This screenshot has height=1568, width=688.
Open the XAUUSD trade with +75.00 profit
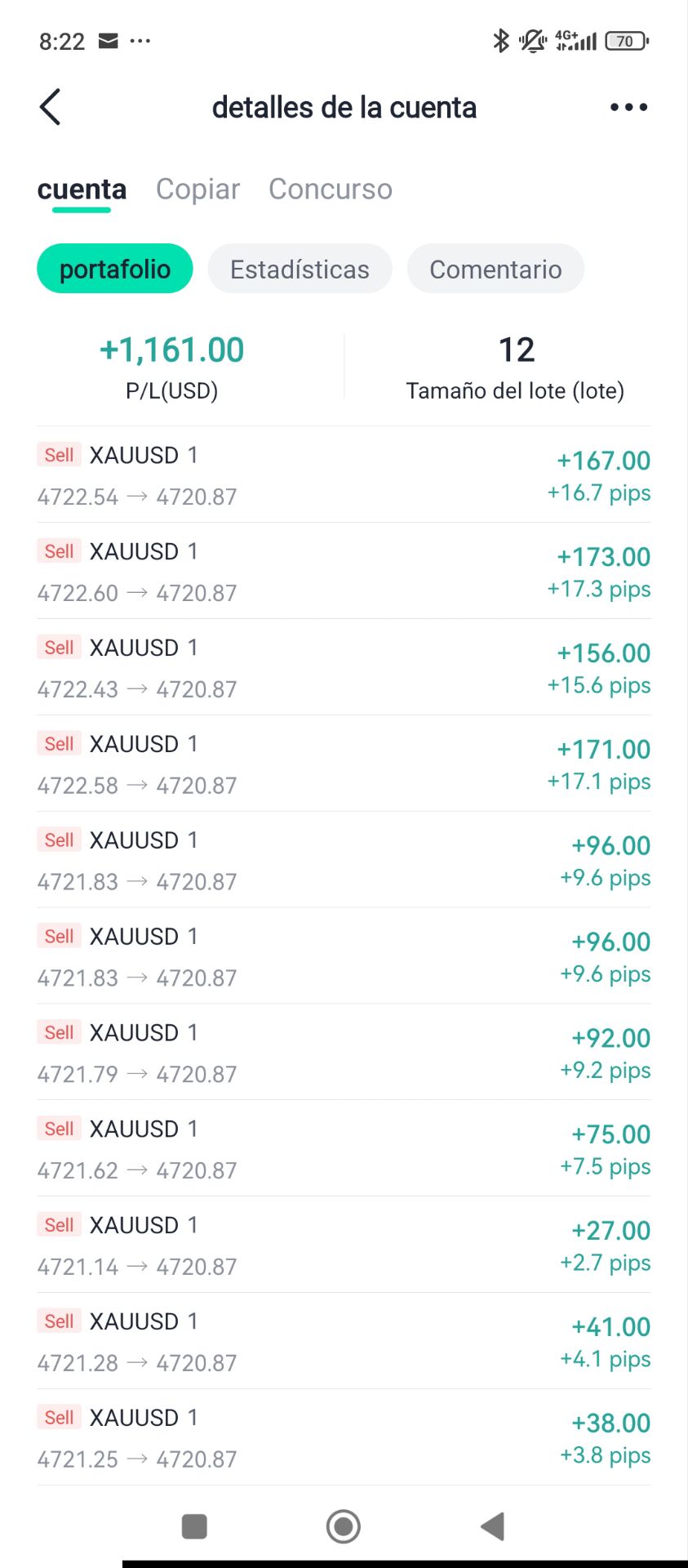pyautogui.click(x=344, y=1149)
